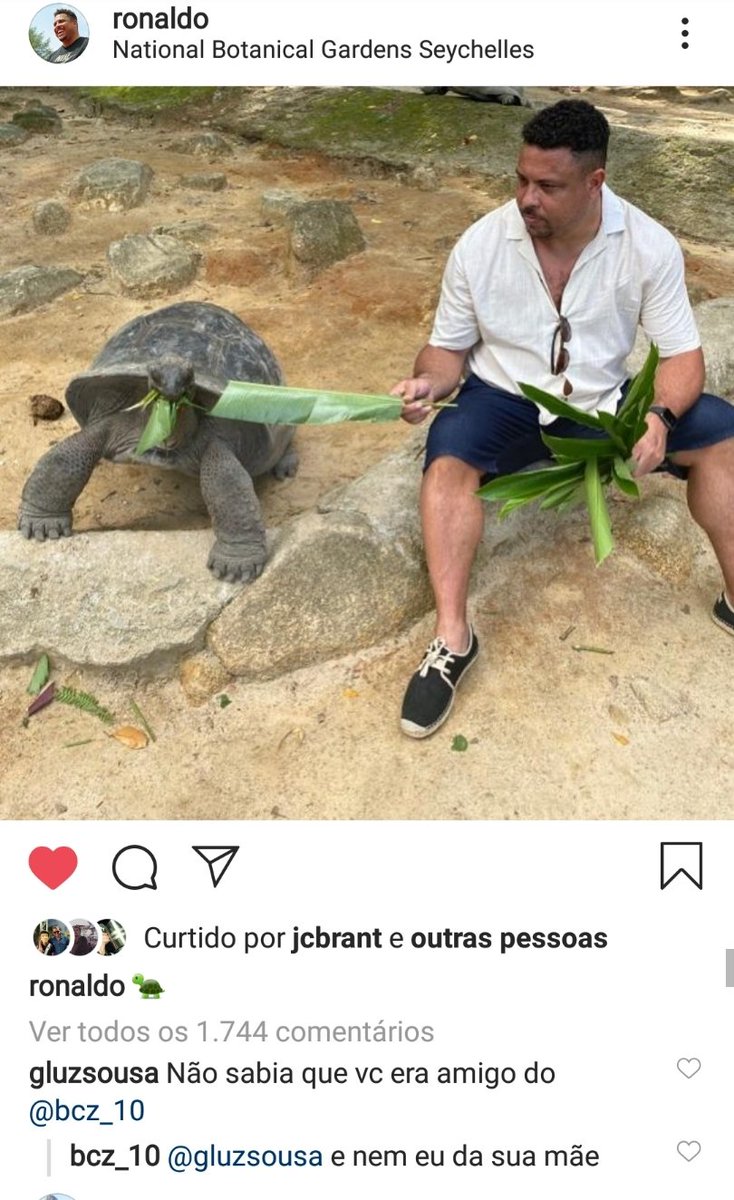The image size is (734, 1200).
Task: Open ronaldo's username in the post header
Action: pyautogui.click(x=160, y=19)
